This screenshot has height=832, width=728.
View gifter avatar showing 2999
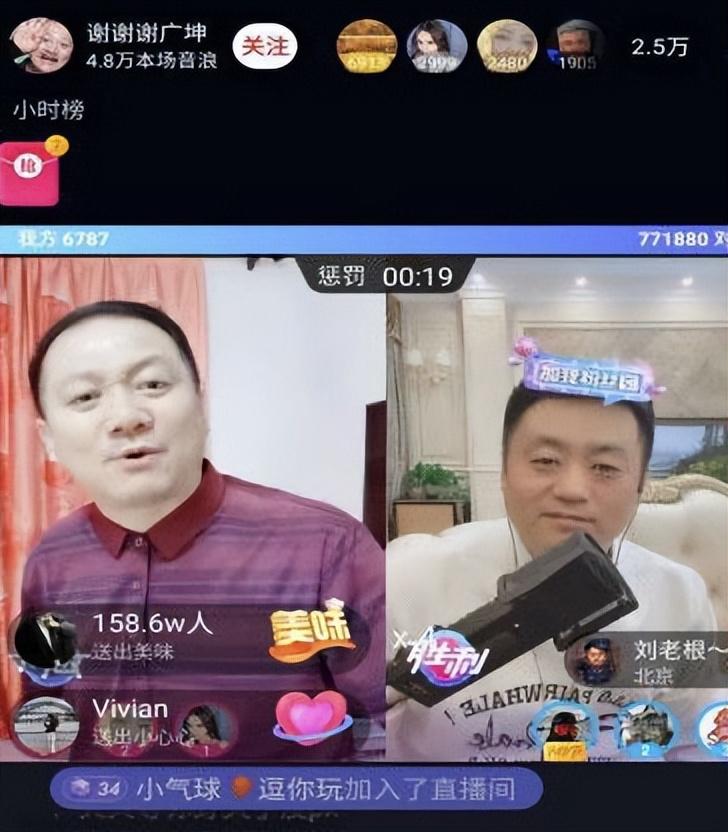coord(436,46)
